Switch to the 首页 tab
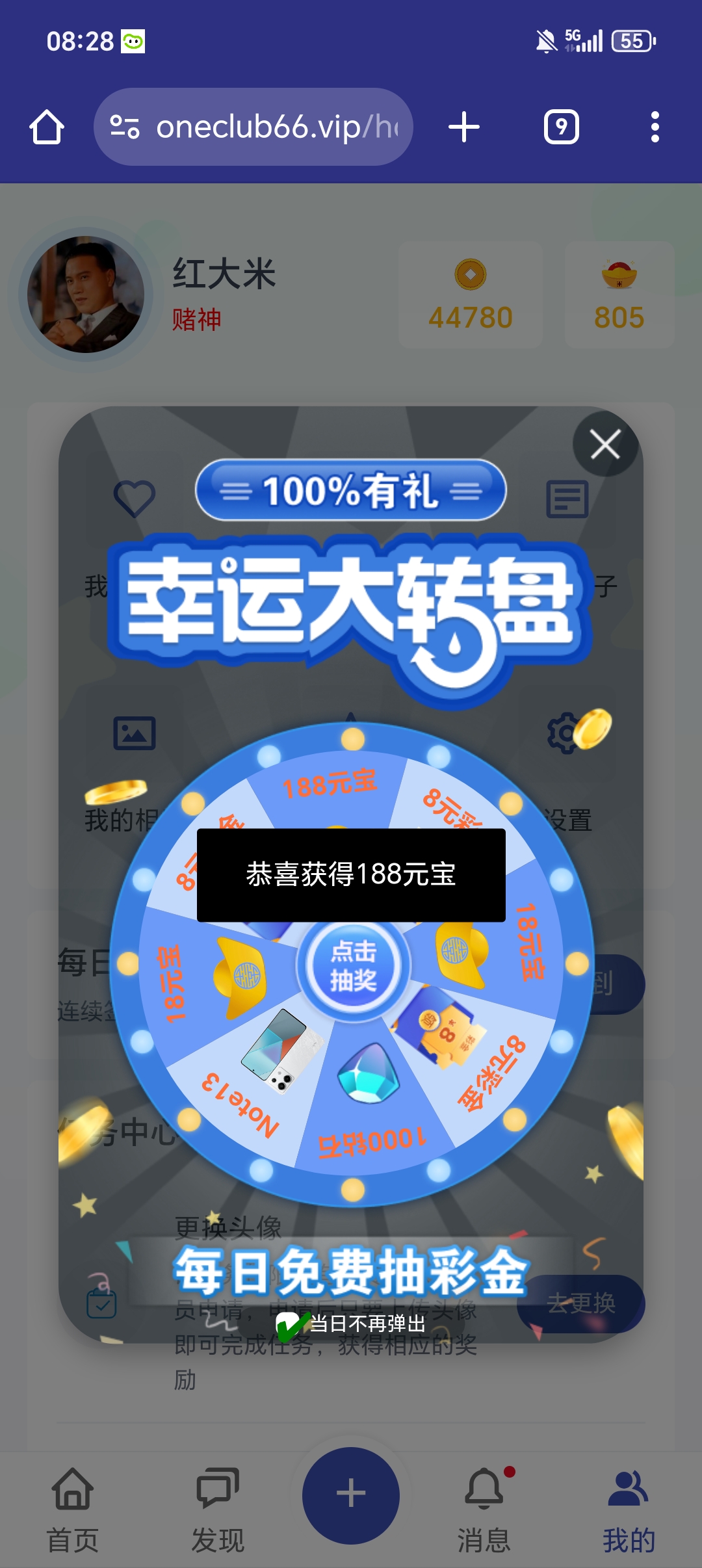Screen dimensions: 702x1568 [72, 1509]
